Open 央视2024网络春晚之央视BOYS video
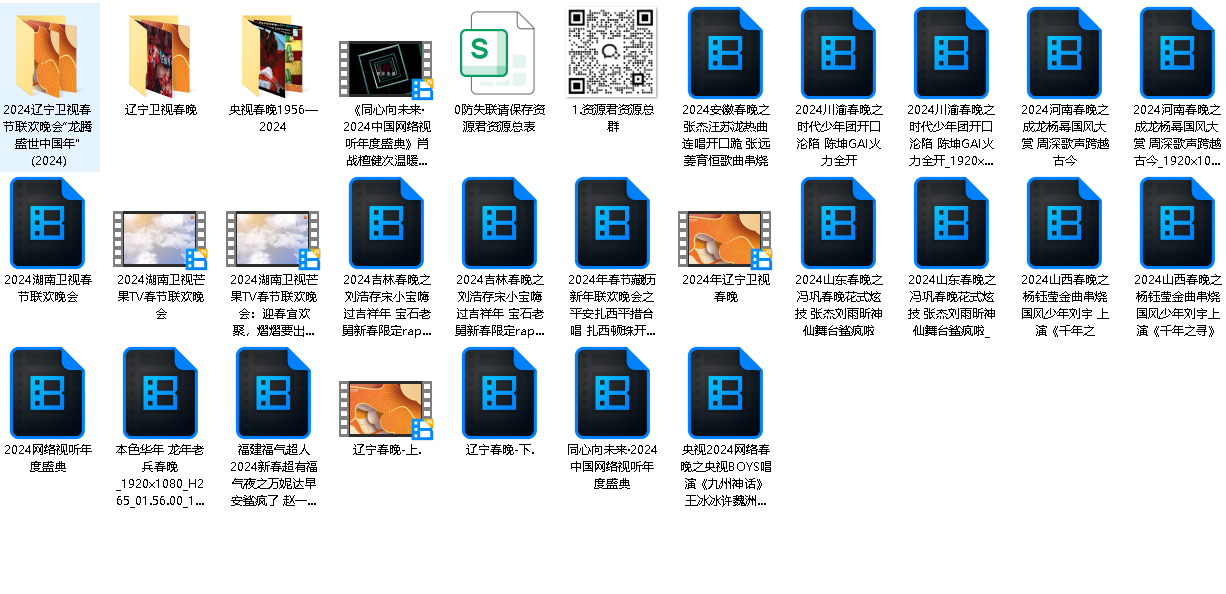The width and height of the screenshot is (1226, 594). click(x=726, y=394)
